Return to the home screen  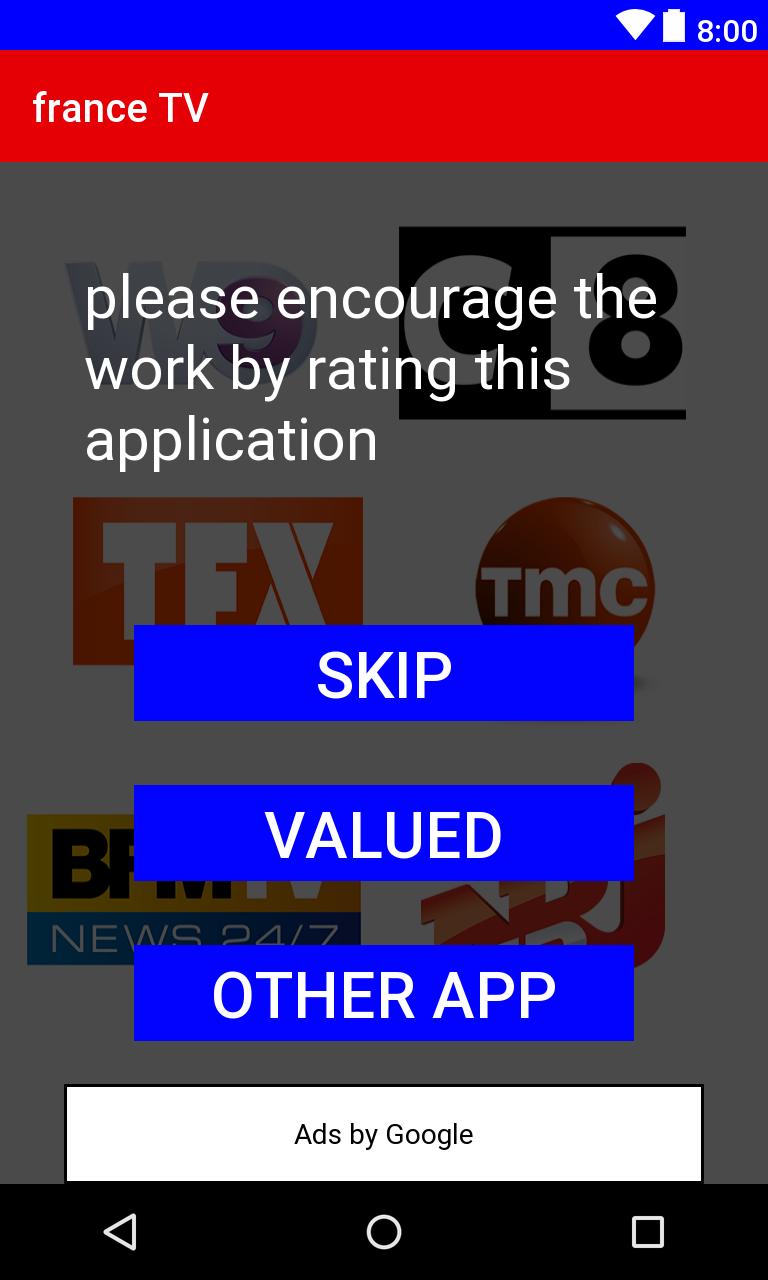point(384,1232)
